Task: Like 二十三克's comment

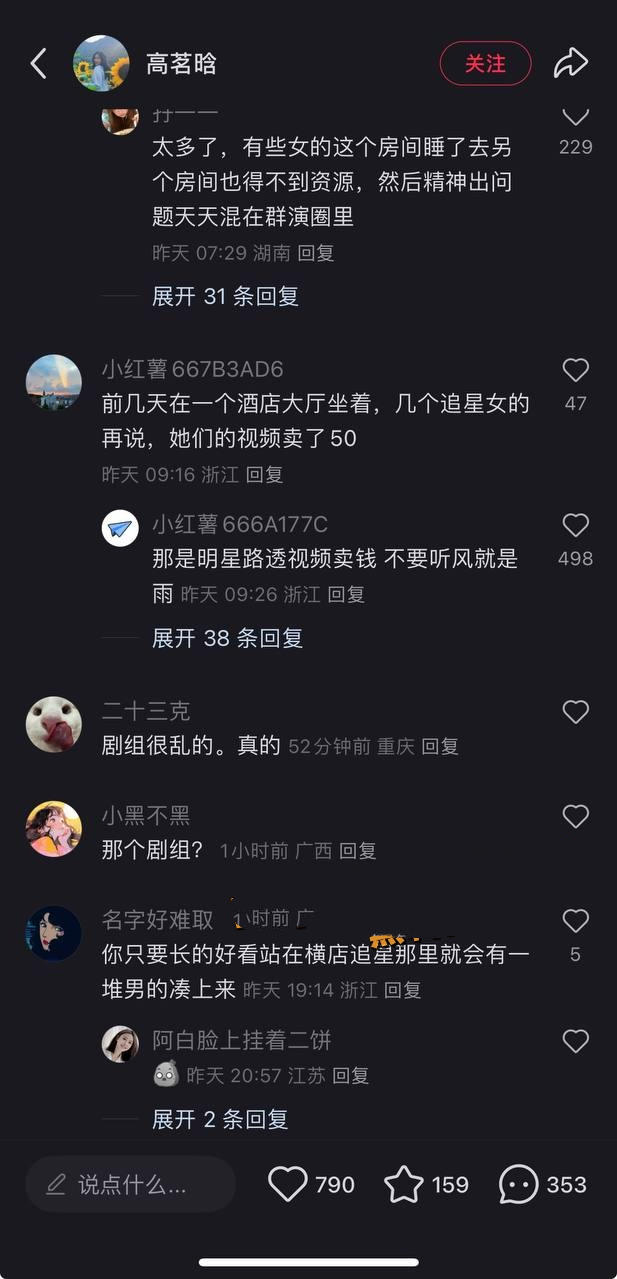Action: (575, 712)
